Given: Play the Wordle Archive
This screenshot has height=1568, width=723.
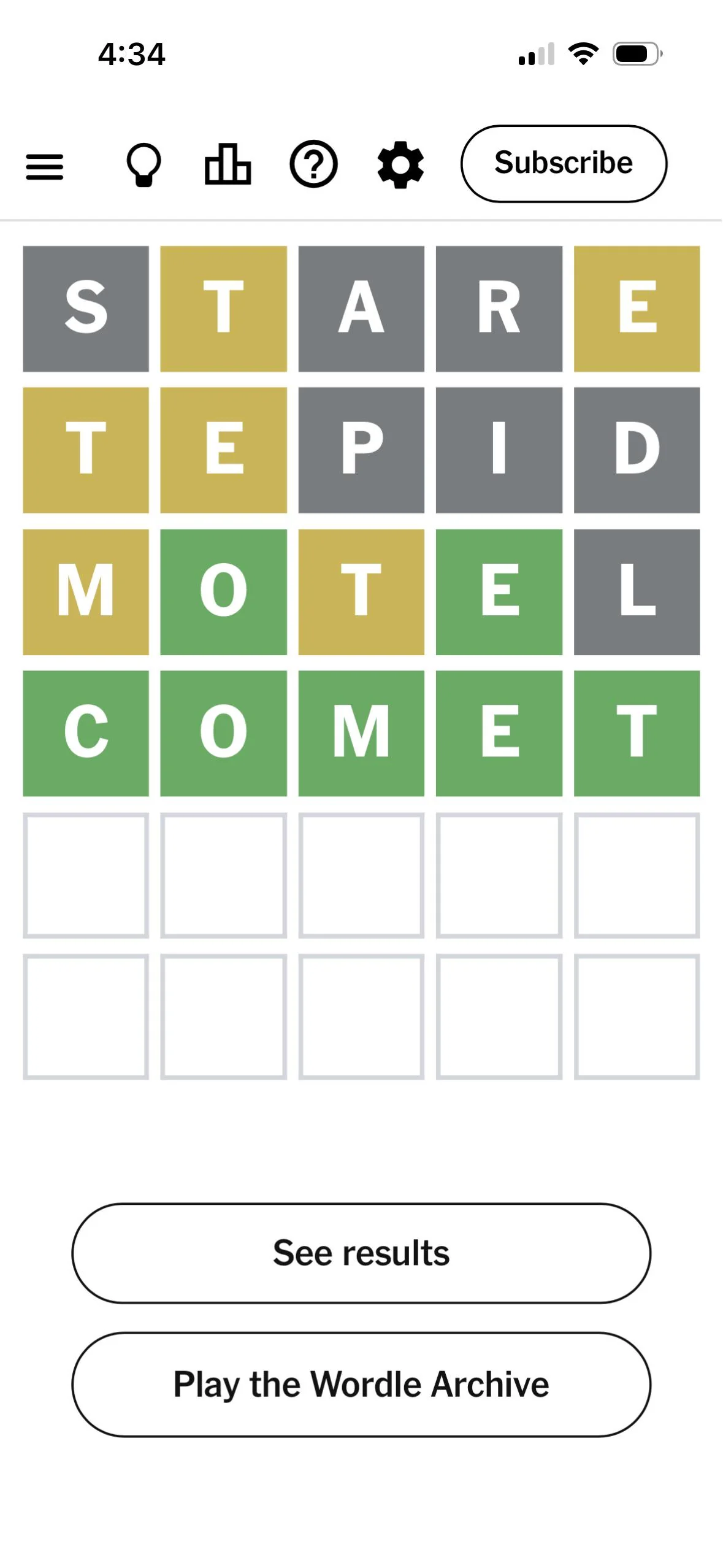Looking at the screenshot, I should 361,1384.
